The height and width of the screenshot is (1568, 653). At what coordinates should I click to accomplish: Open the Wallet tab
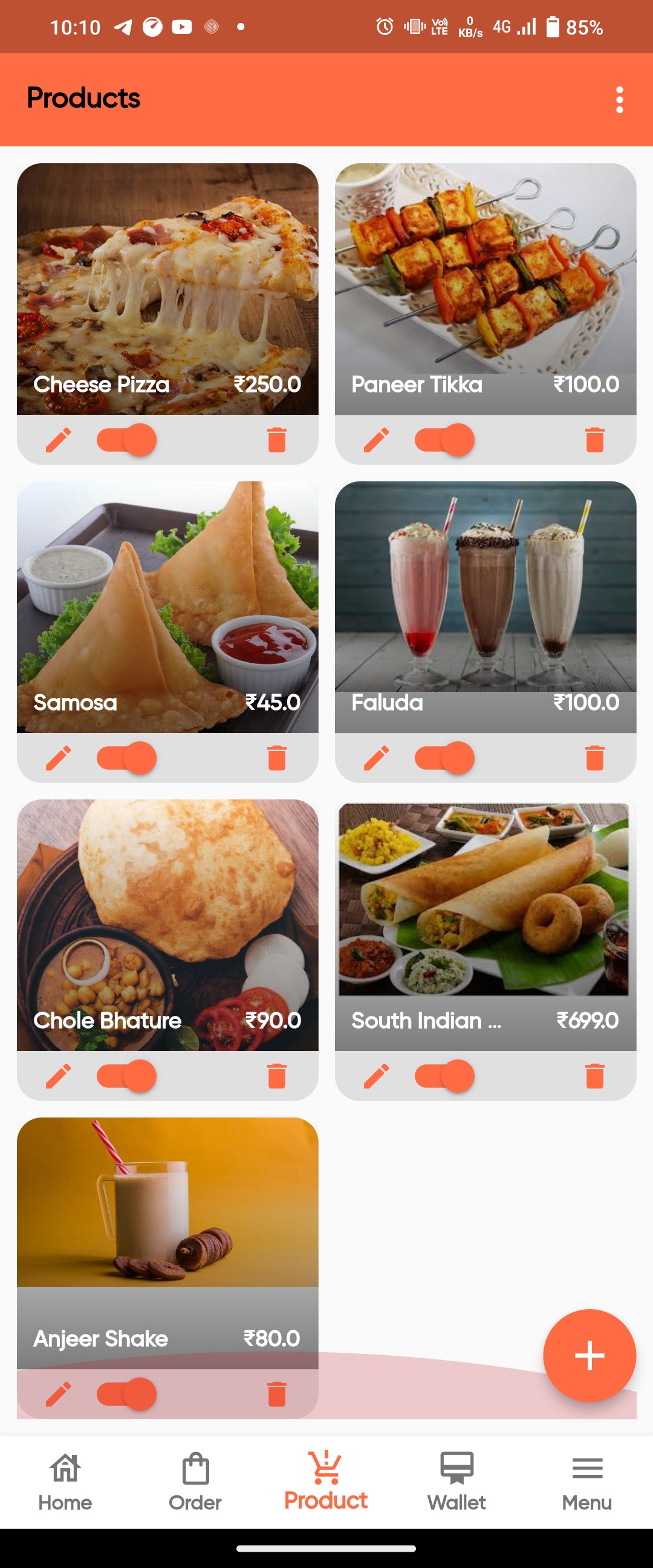(x=456, y=1482)
